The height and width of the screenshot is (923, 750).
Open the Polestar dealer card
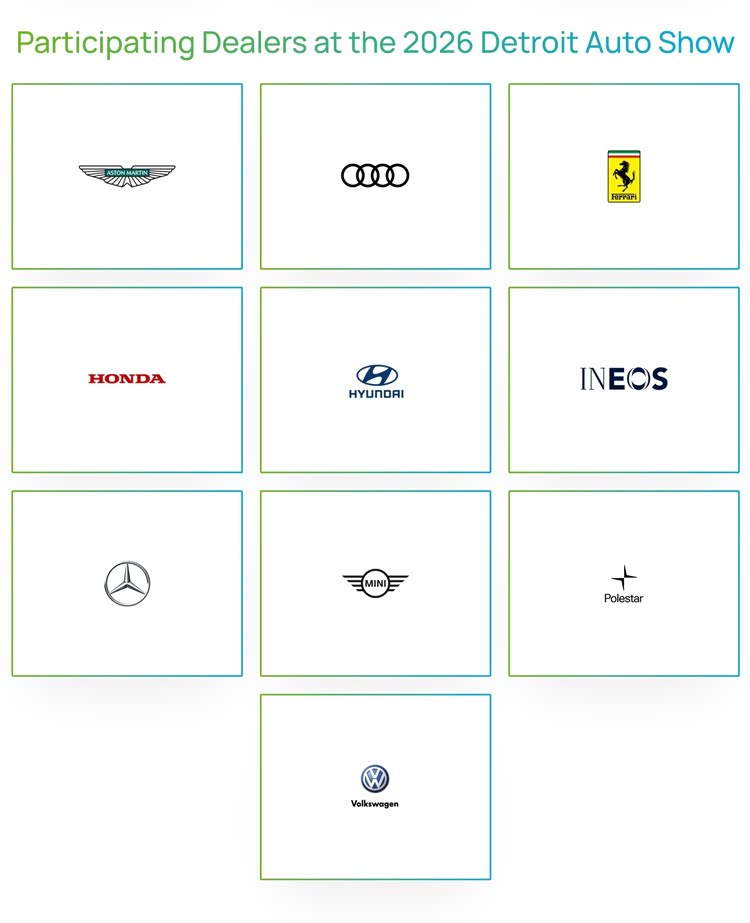(623, 583)
